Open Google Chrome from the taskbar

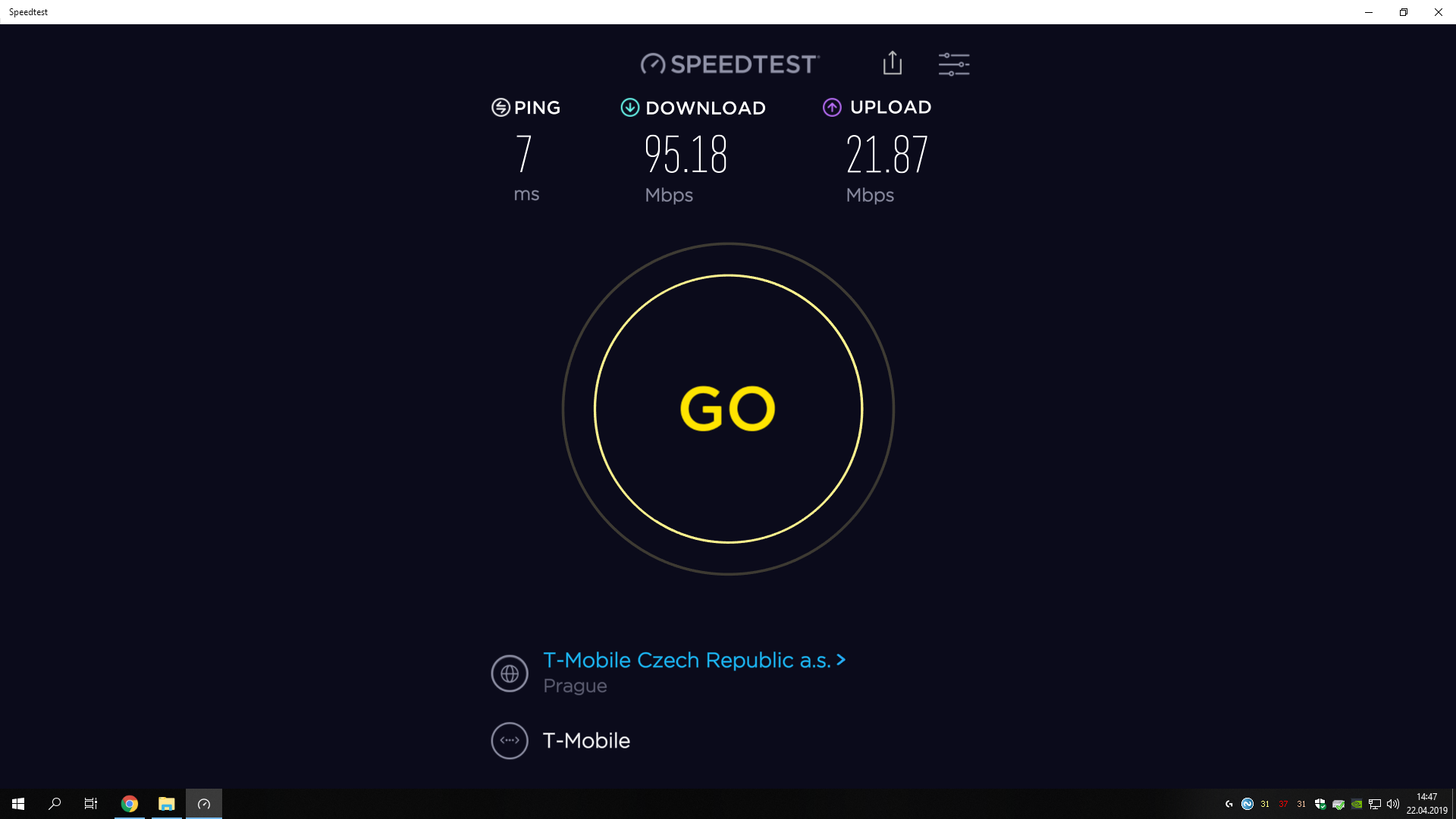(130, 804)
